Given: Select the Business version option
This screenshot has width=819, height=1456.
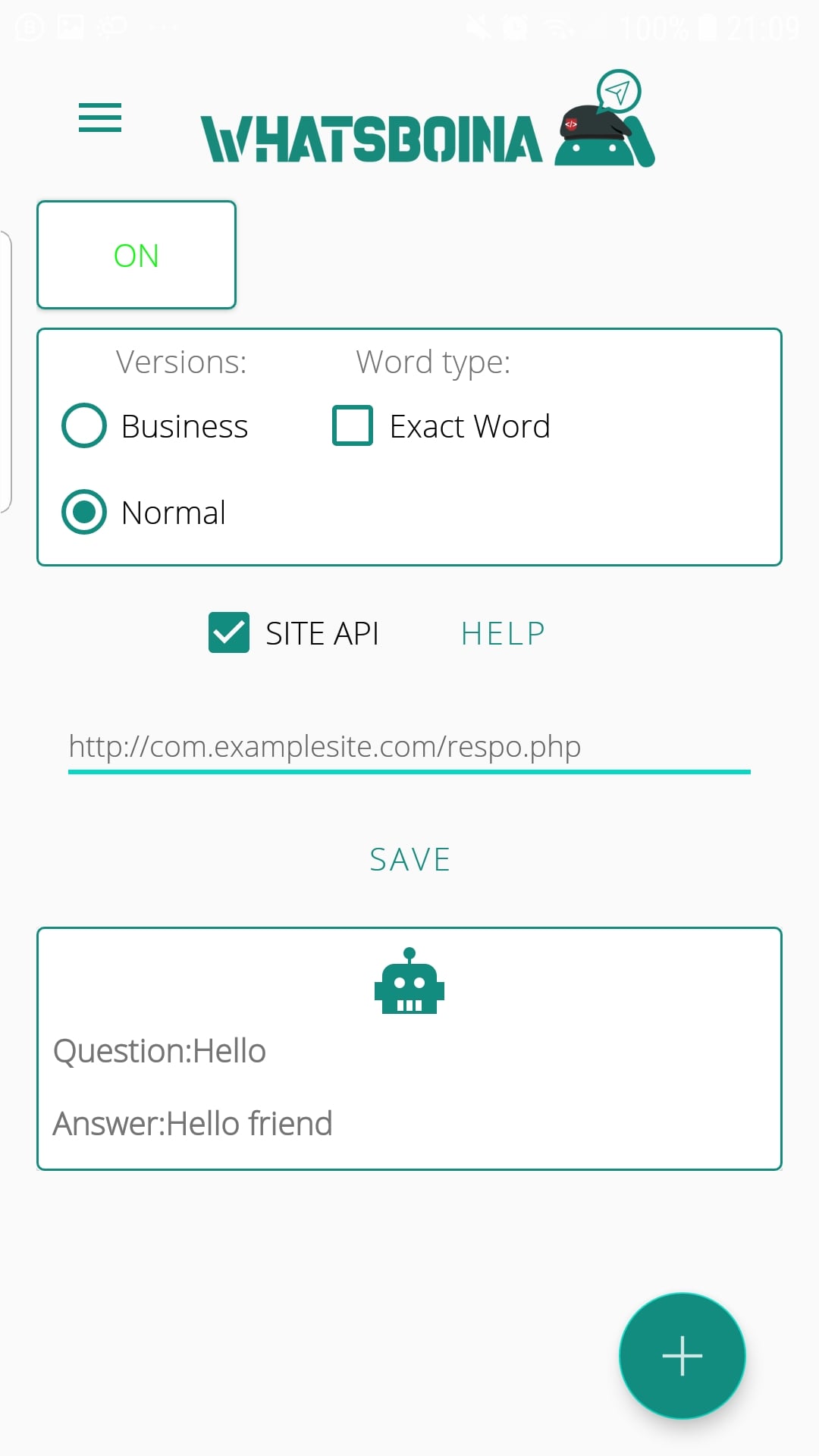Looking at the screenshot, I should coord(84,425).
